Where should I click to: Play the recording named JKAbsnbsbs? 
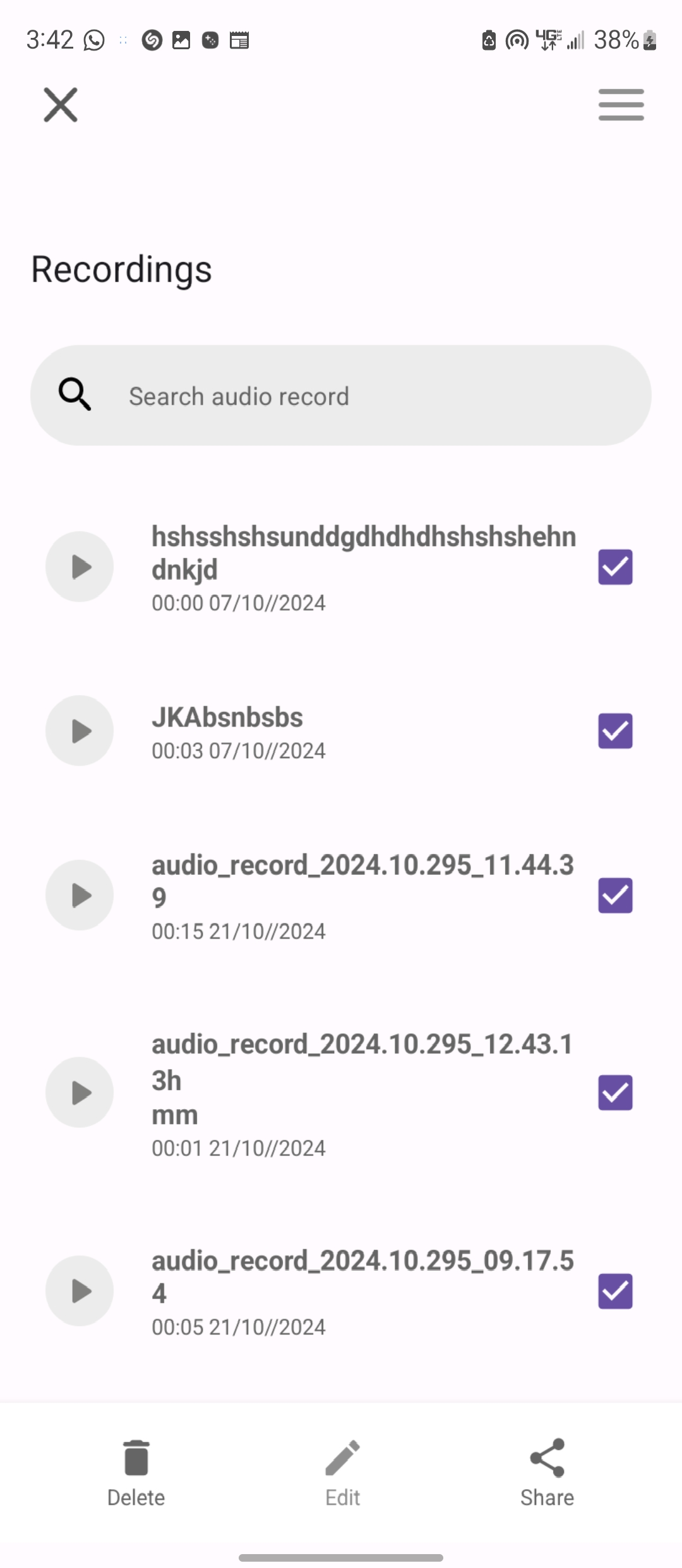[x=79, y=730]
